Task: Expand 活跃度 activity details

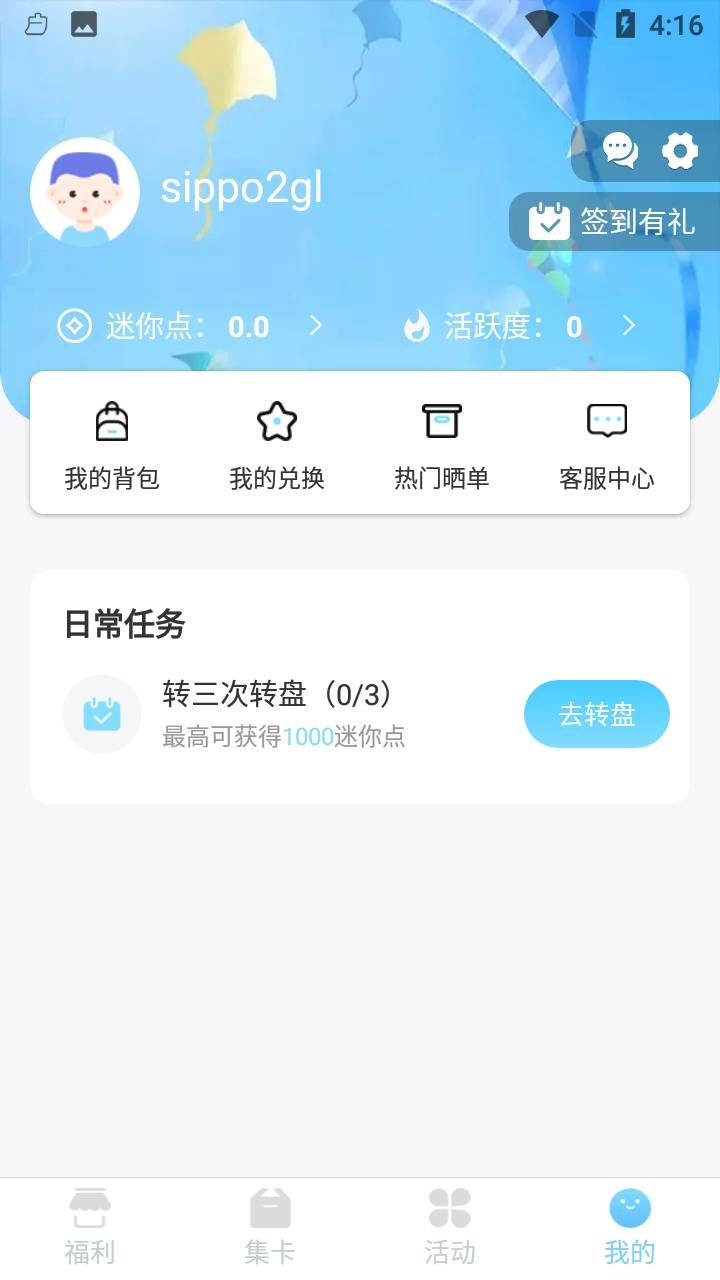Action: pyautogui.click(x=629, y=325)
